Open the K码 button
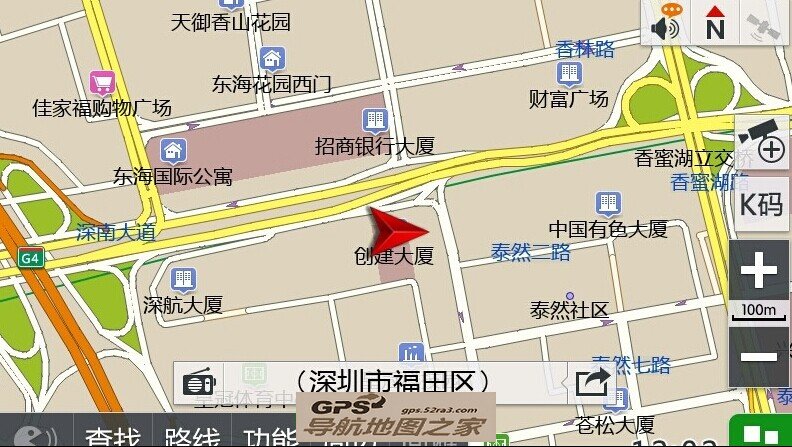 761,205
